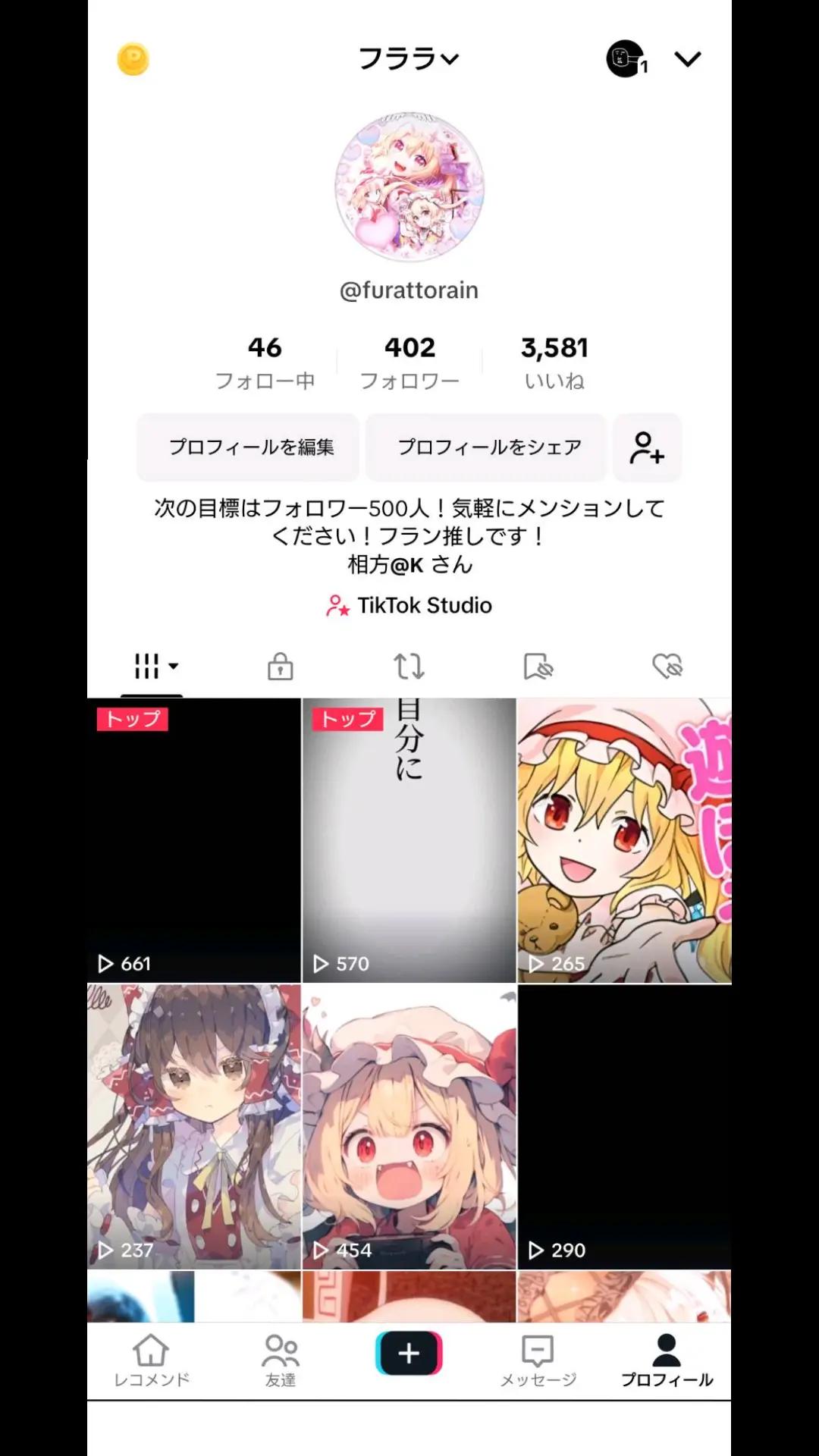Tap プロフィールをシェア button
The width and height of the screenshot is (819, 1456).
coord(488,447)
